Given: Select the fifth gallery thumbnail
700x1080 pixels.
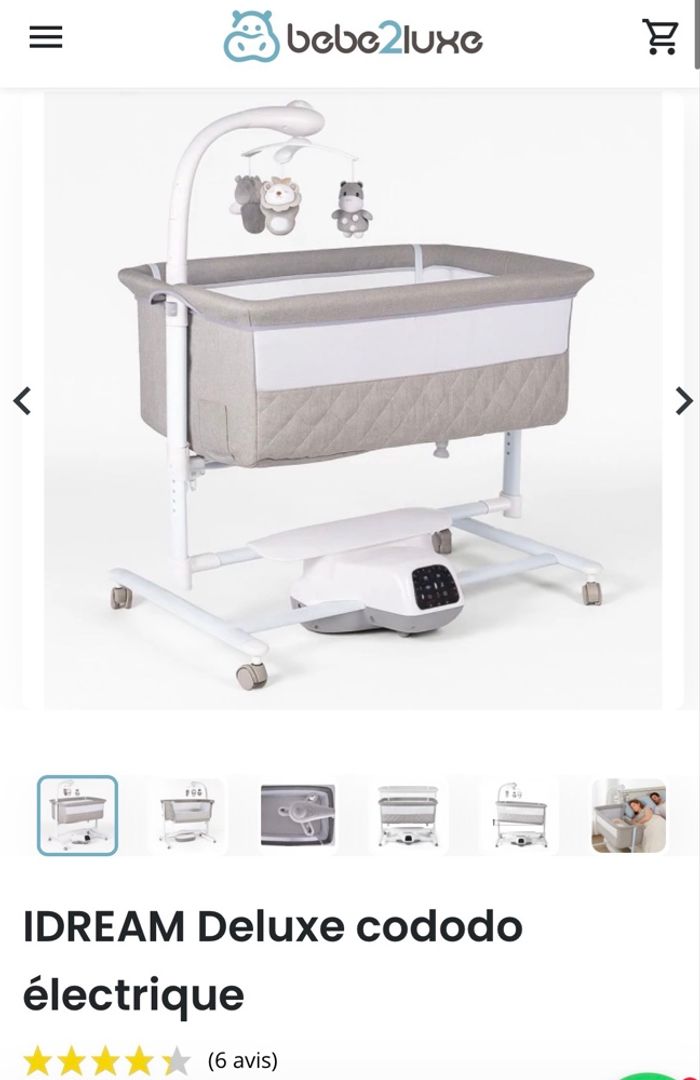Looking at the screenshot, I should (518, 816).
